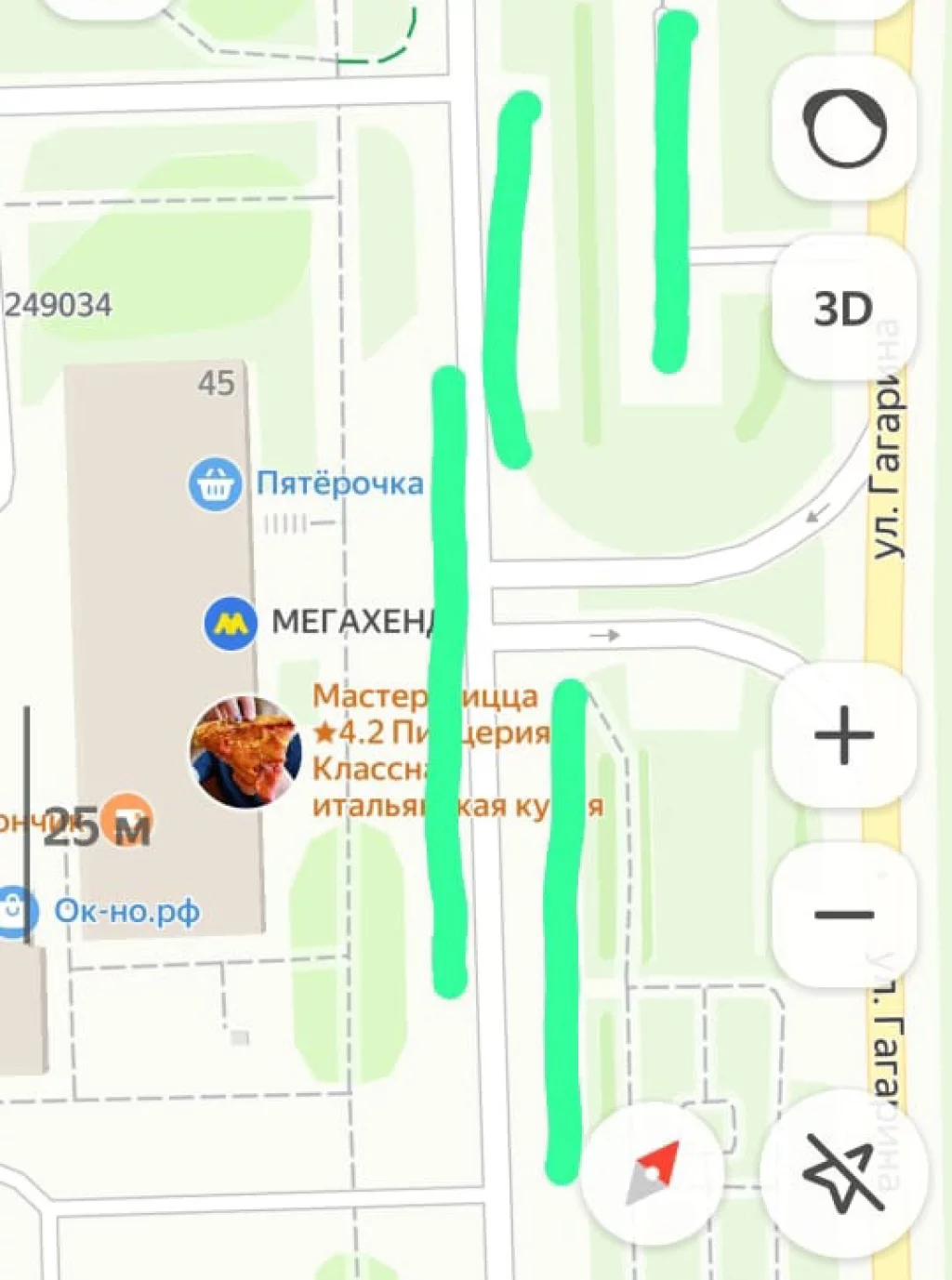Open the Пятёрочка store marker

pos(215,483)
